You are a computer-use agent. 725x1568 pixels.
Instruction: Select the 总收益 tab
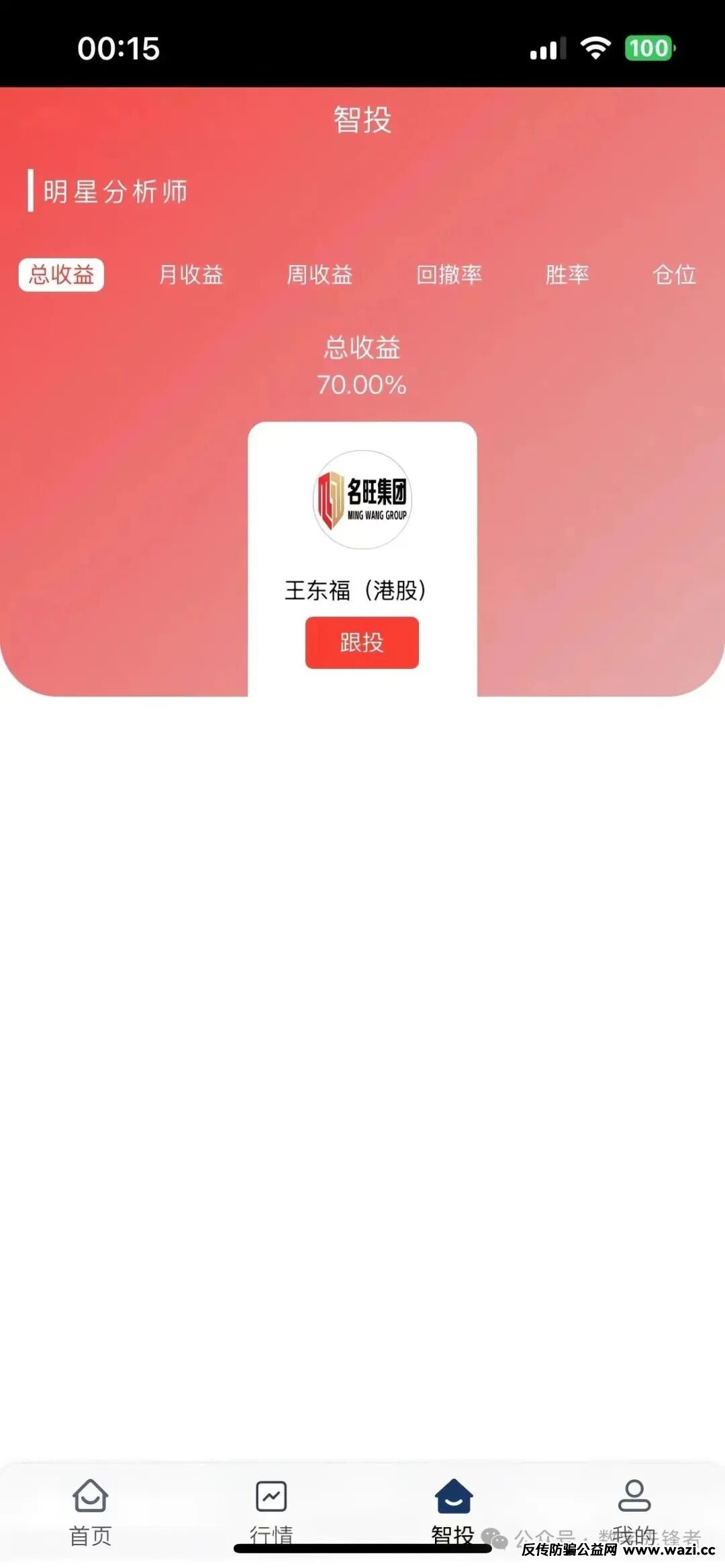tap(61, 275)
